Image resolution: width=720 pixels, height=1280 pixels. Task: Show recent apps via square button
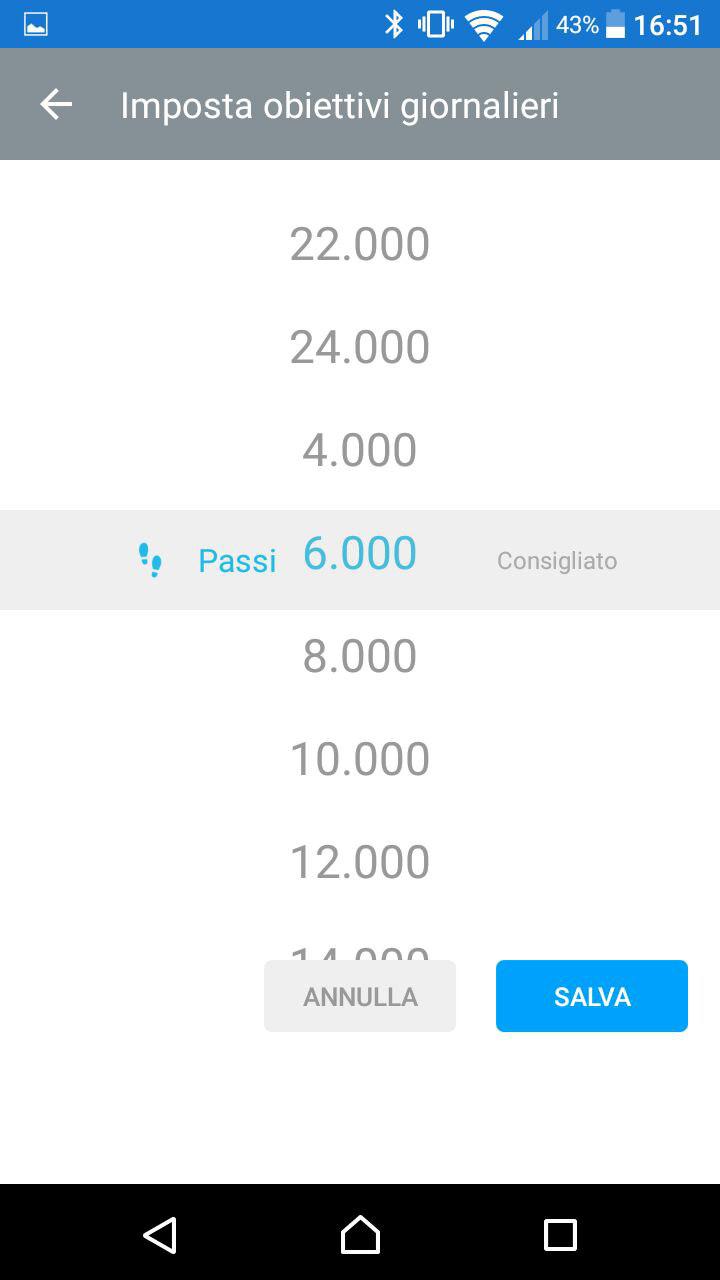click(560, 1234)
